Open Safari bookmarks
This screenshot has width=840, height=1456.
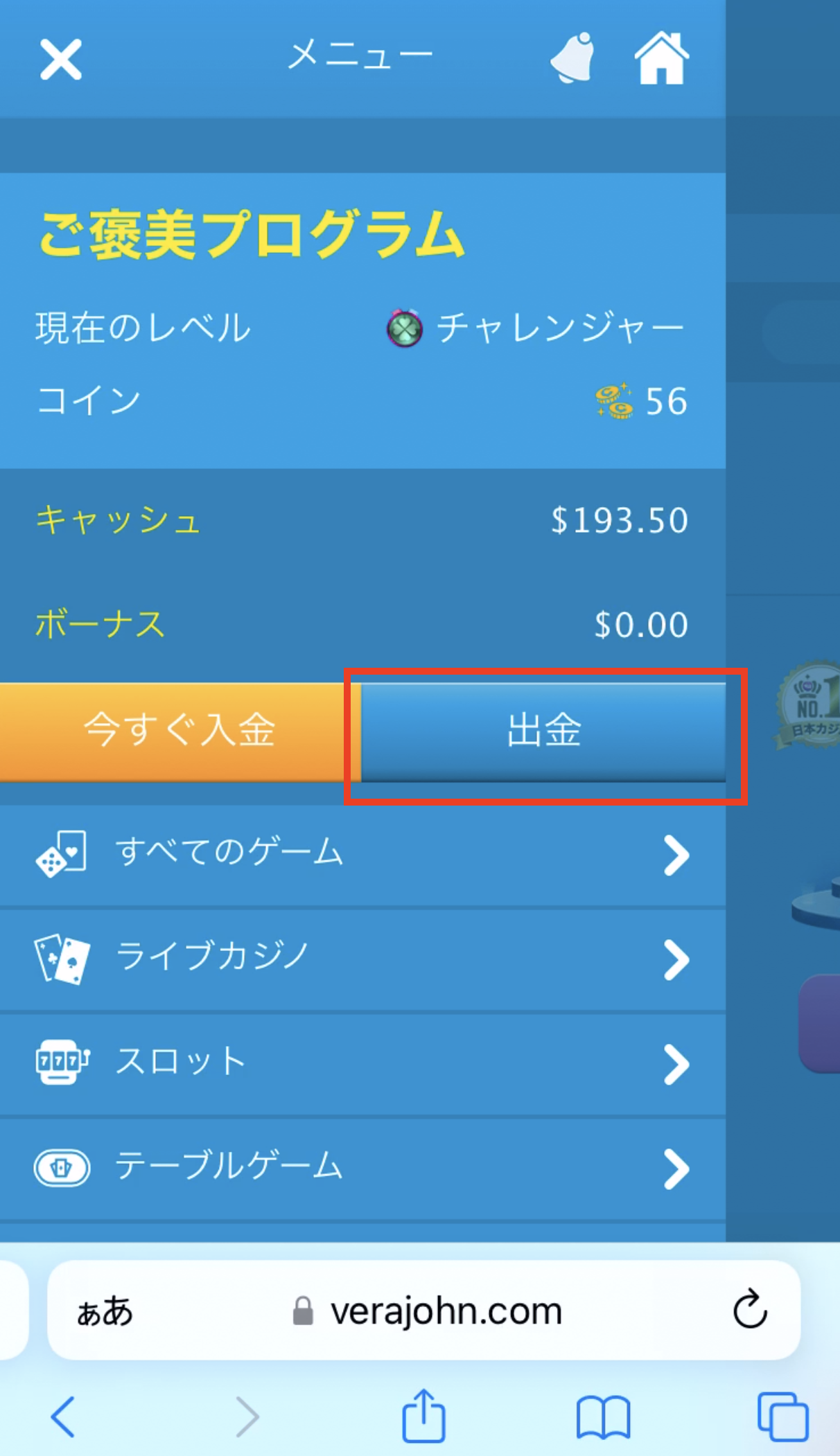tap(603, 1417)
